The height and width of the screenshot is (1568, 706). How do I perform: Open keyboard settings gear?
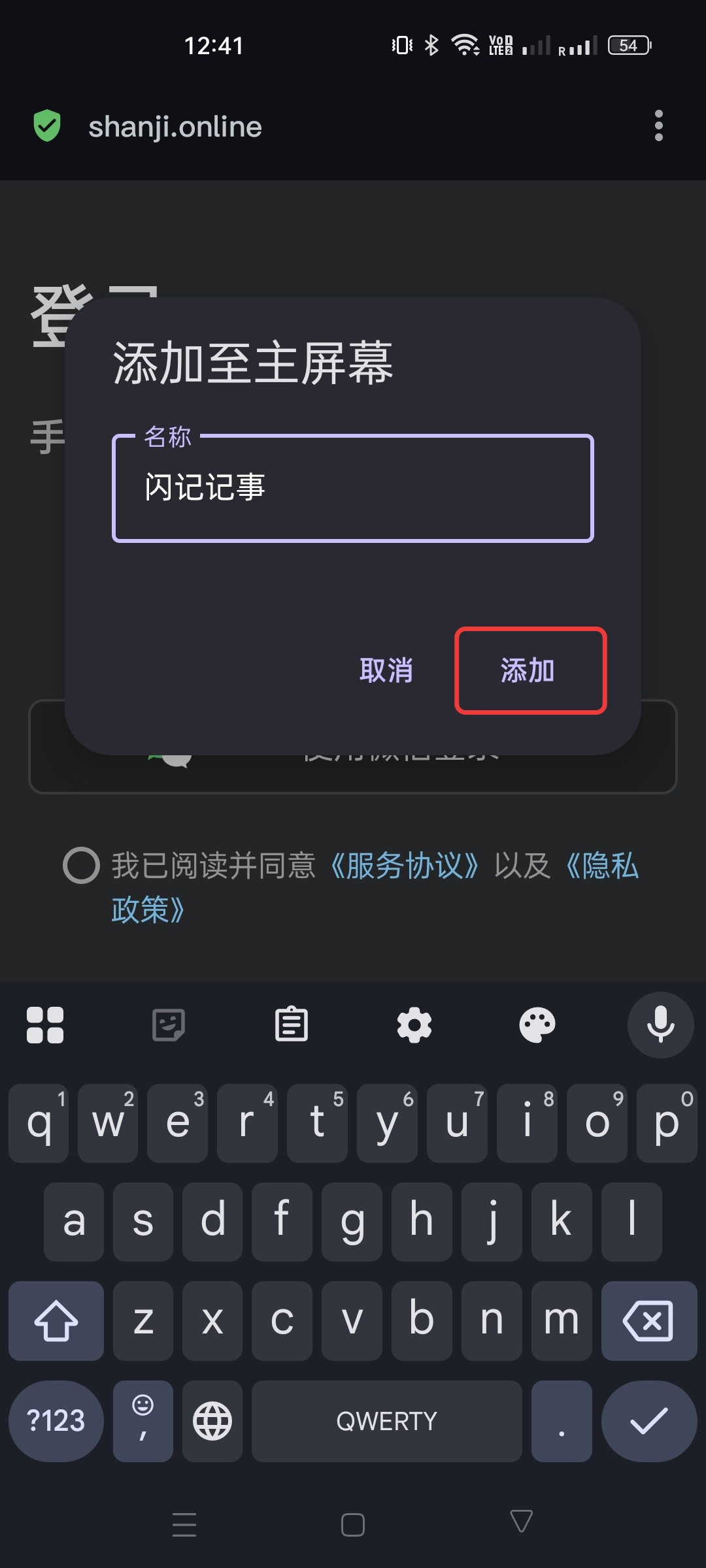[x=414, y=1024]
